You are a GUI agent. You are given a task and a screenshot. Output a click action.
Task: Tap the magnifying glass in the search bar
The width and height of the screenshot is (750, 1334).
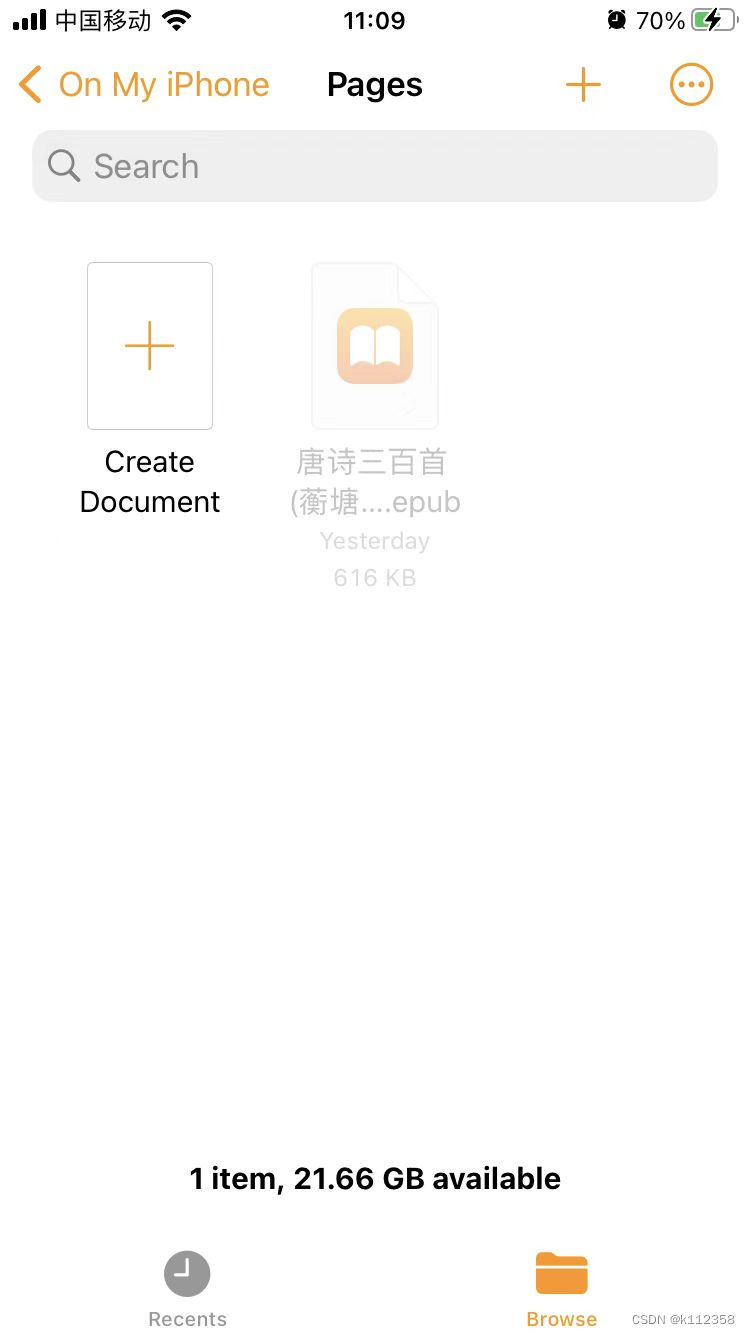[62, 166]
